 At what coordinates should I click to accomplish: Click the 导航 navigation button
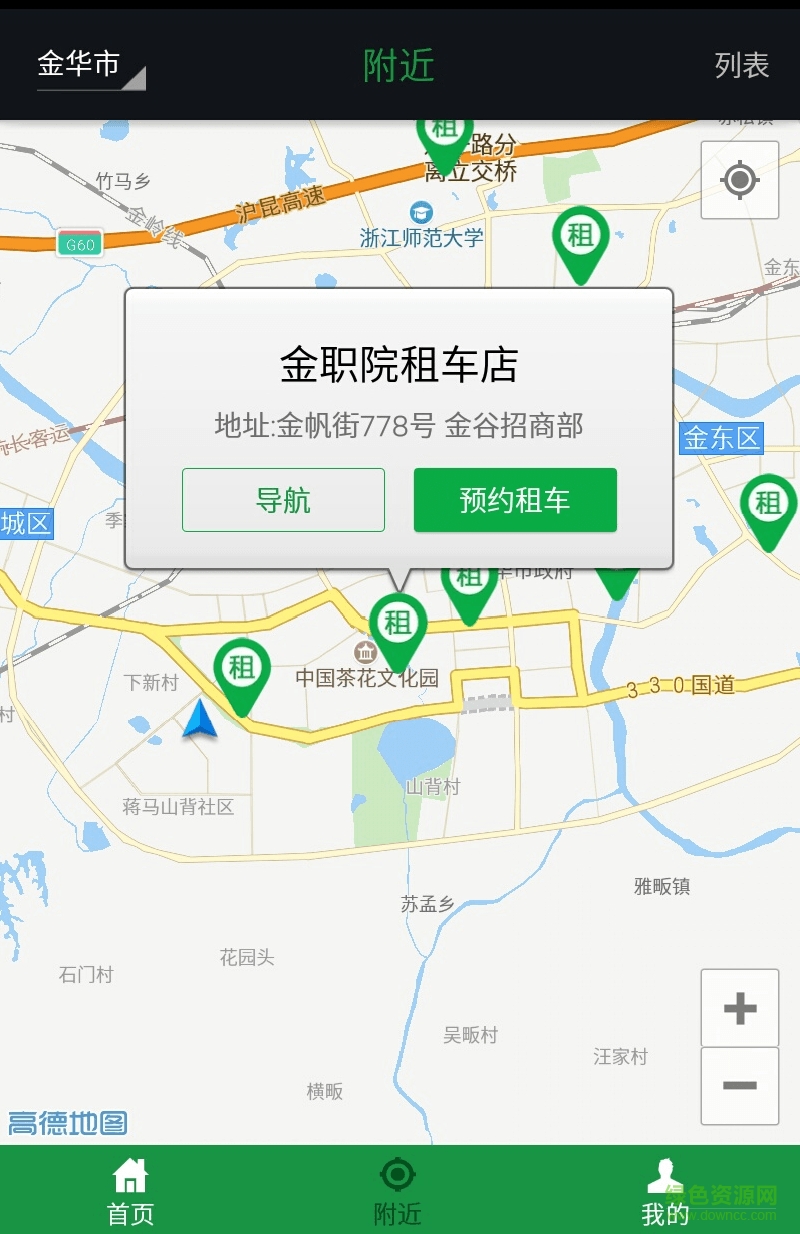pyautogui.click(x=283, y=500)
